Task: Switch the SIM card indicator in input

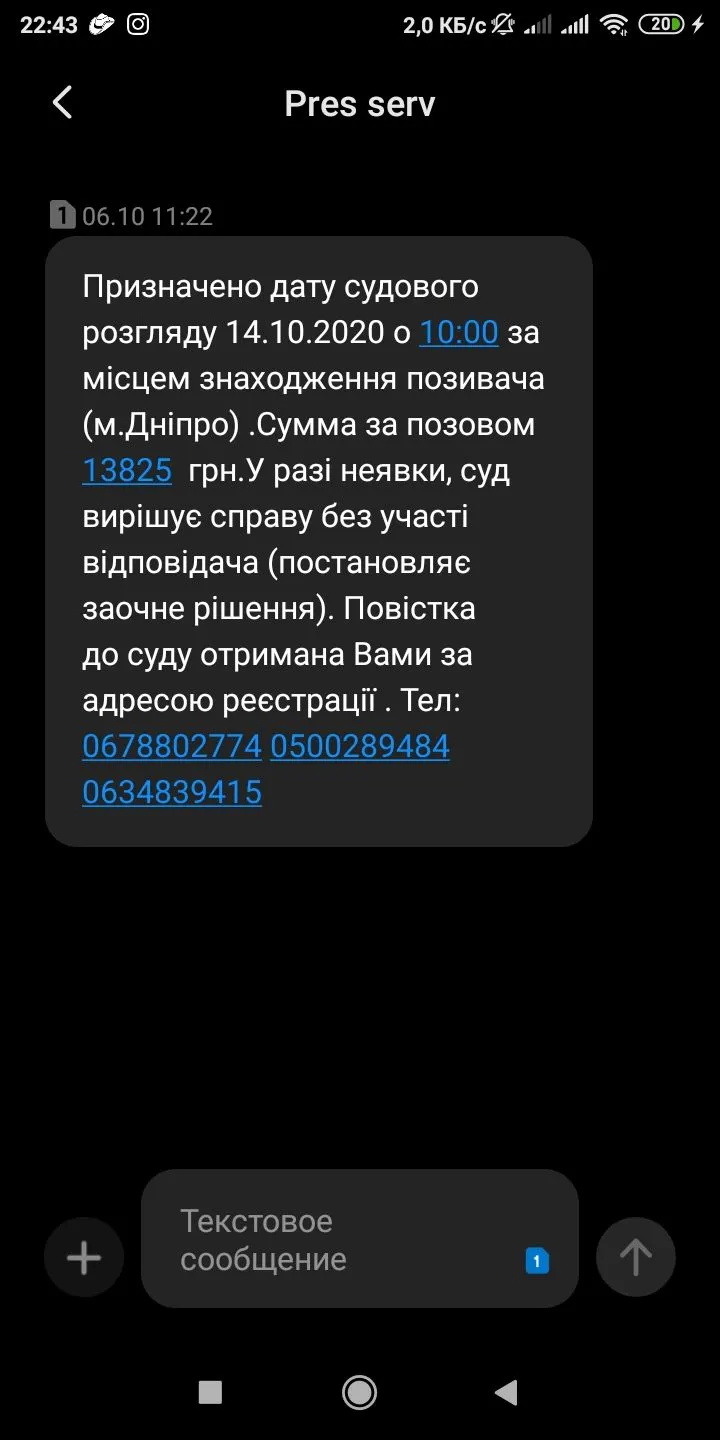Action: [537, 1261]
